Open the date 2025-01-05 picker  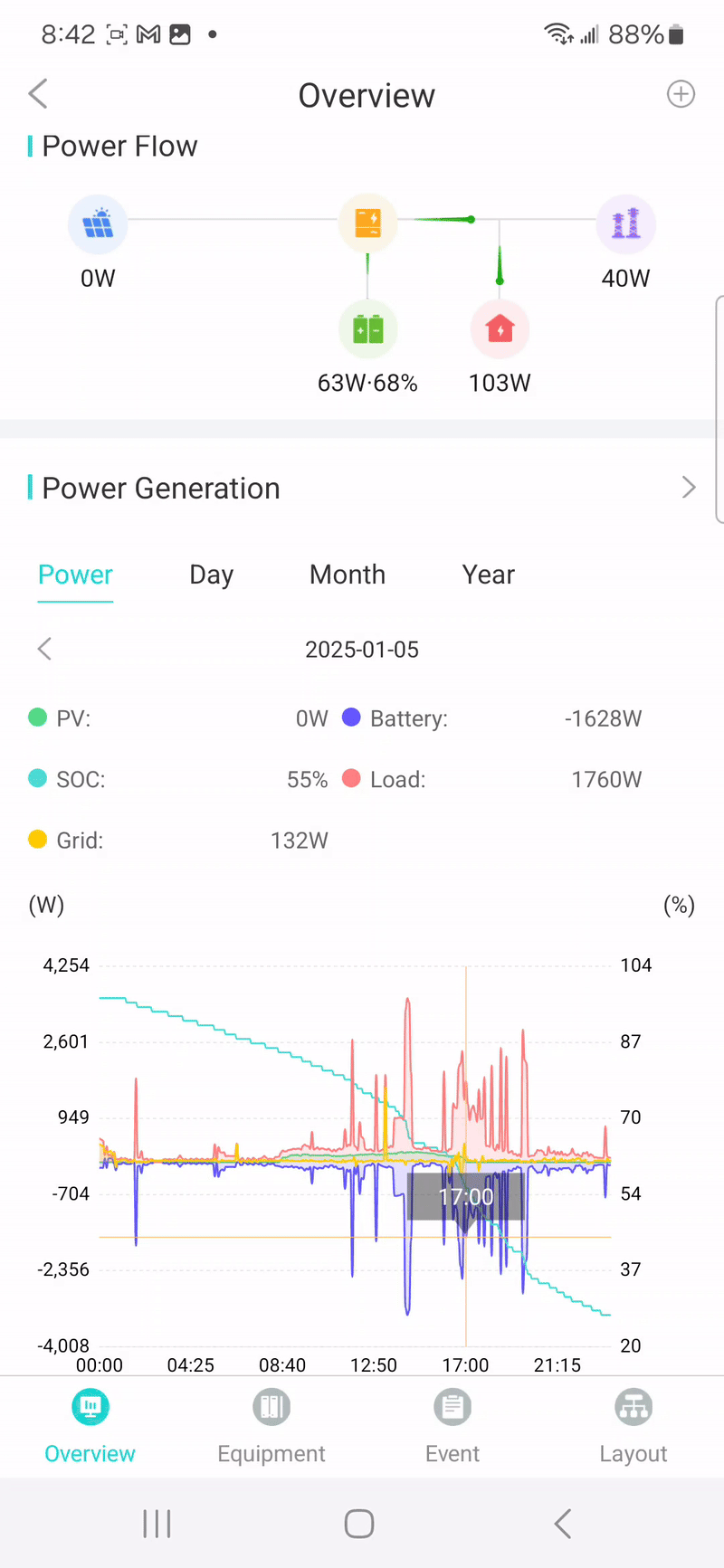click(362, 650)
